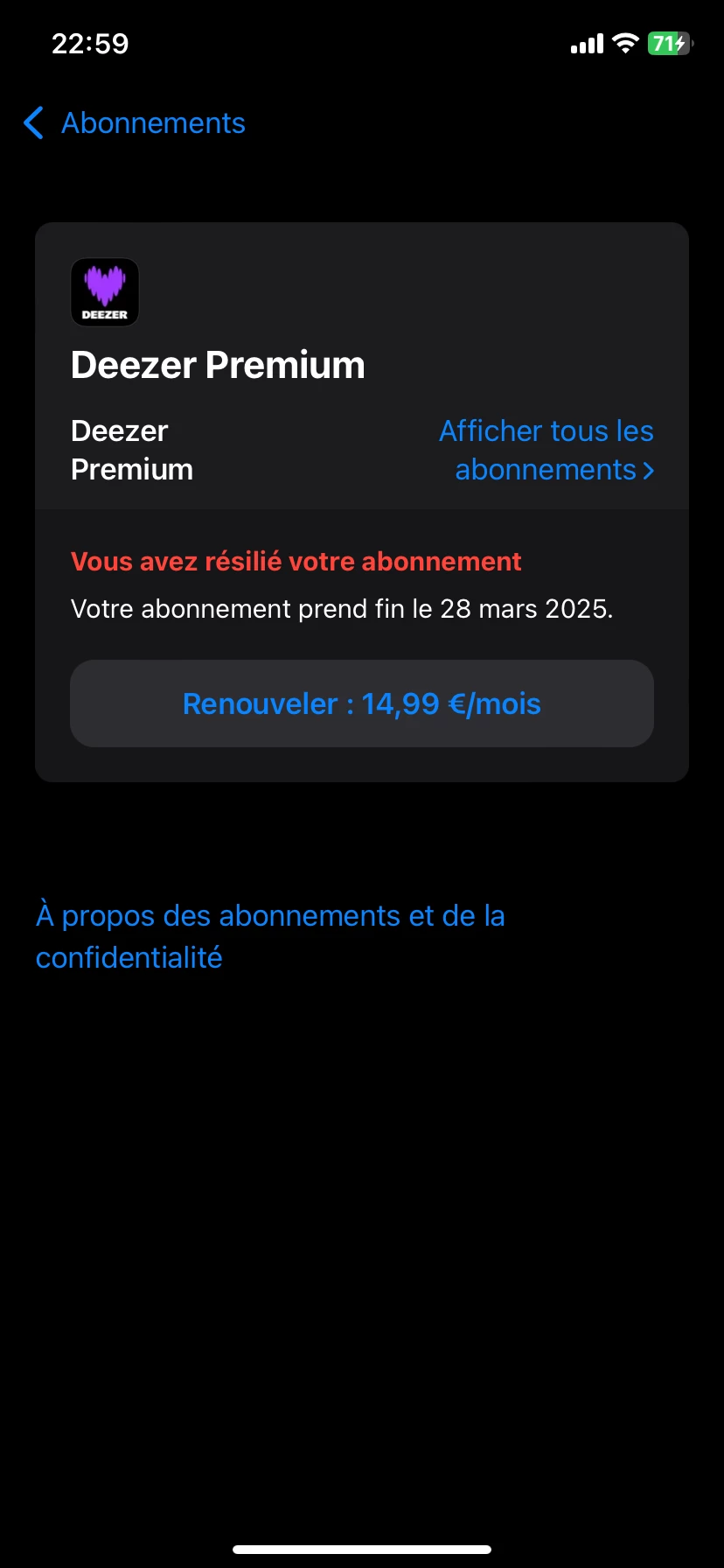The height and width of the screenshot is (1568, 724).
Task: Tap Renouveler : 14,99 €/mois
Action: tap(362, 703)
